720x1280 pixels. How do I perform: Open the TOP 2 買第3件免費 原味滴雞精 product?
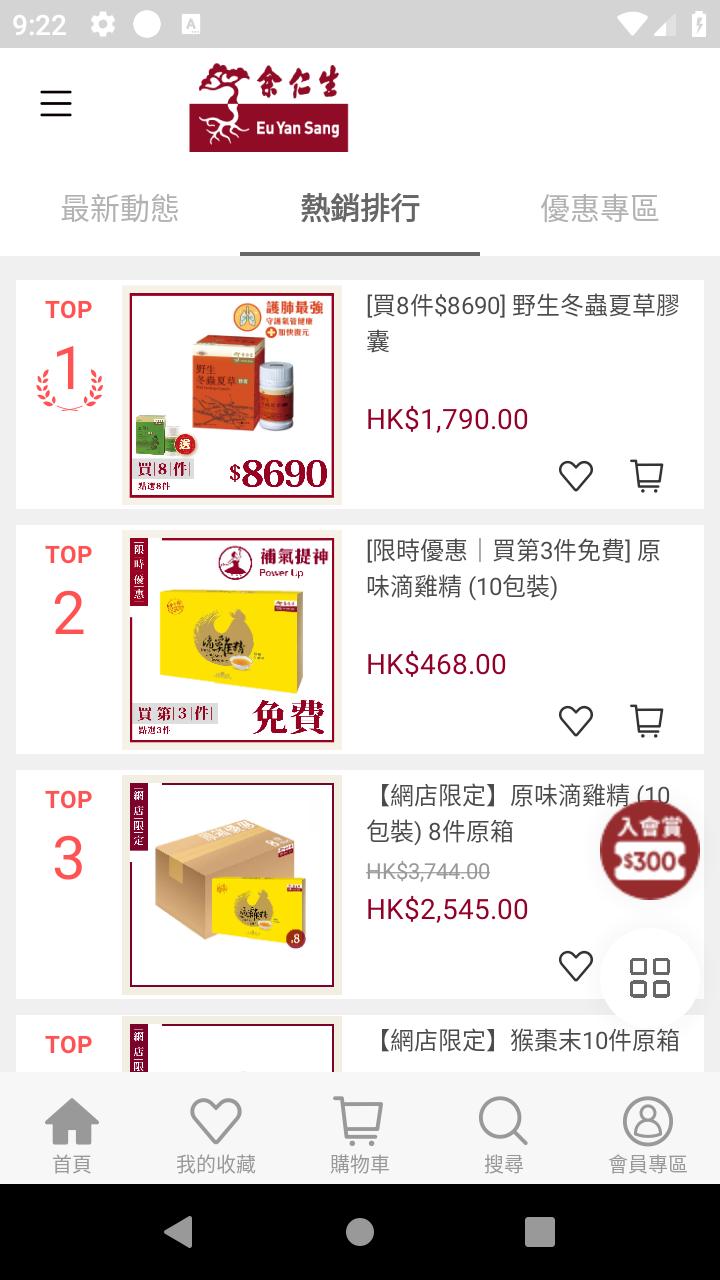(514, 568)
